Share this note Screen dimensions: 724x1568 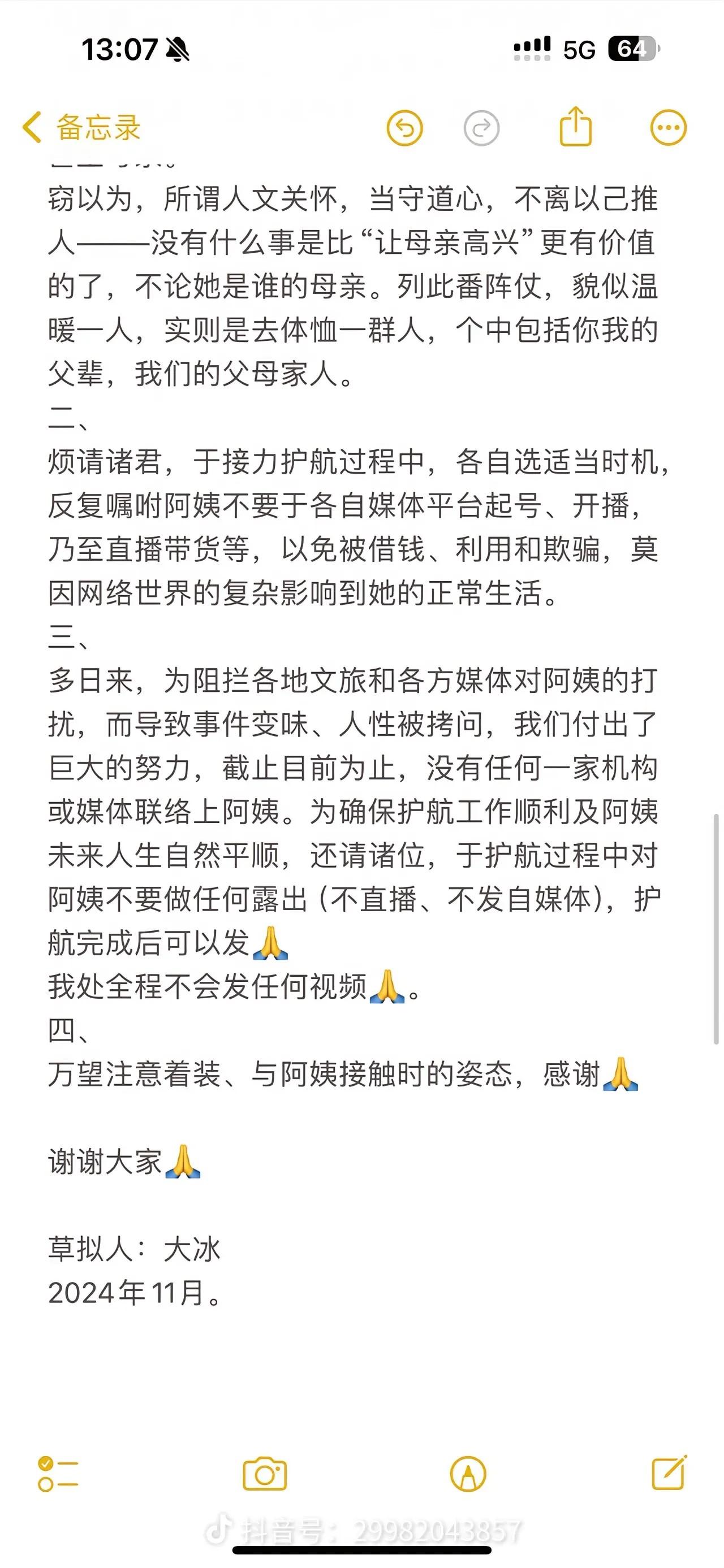(575, 127)
